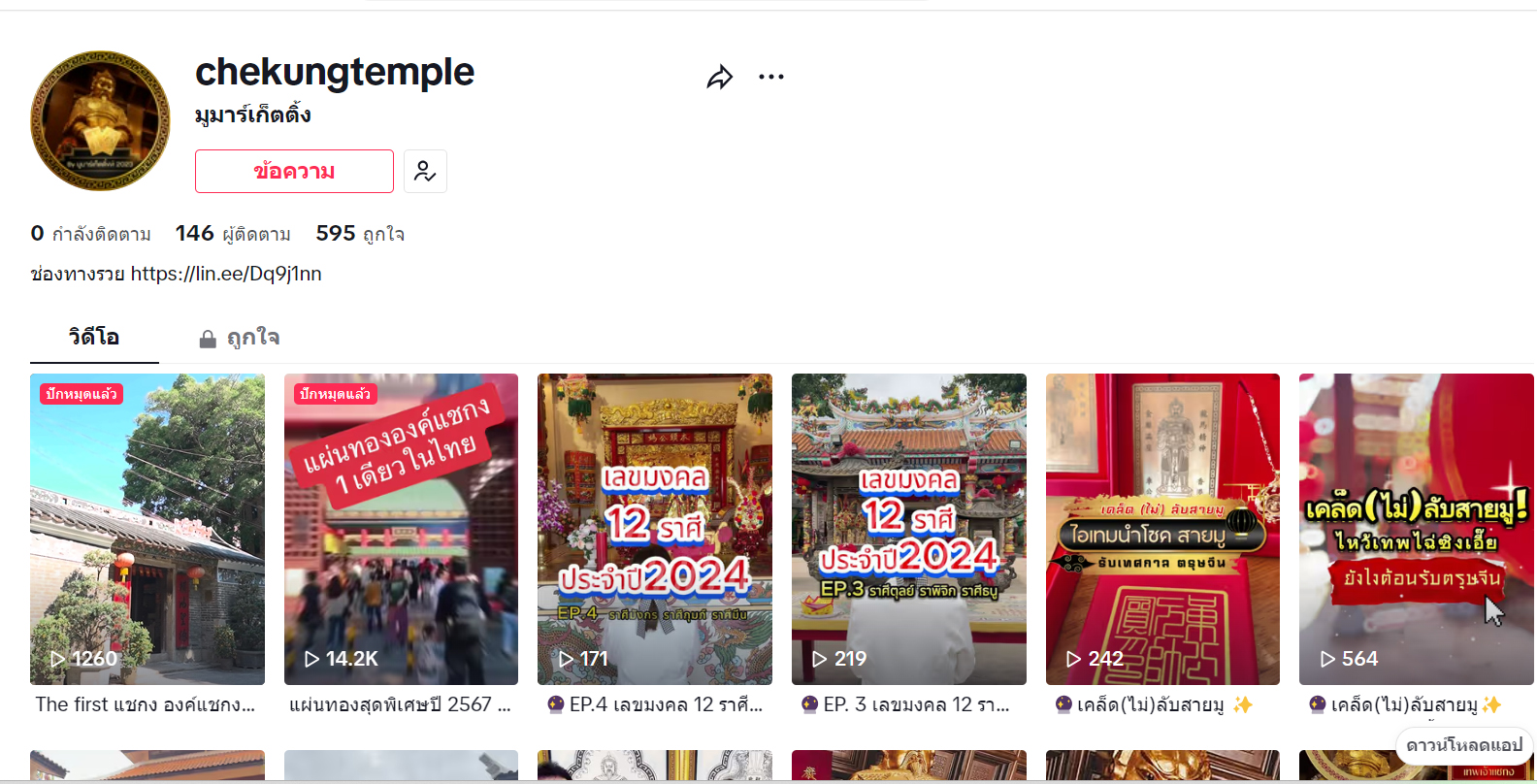Switch to the วิดีโอ tab
This screenshot has height=784, width=1537.
tap(94, 338)
